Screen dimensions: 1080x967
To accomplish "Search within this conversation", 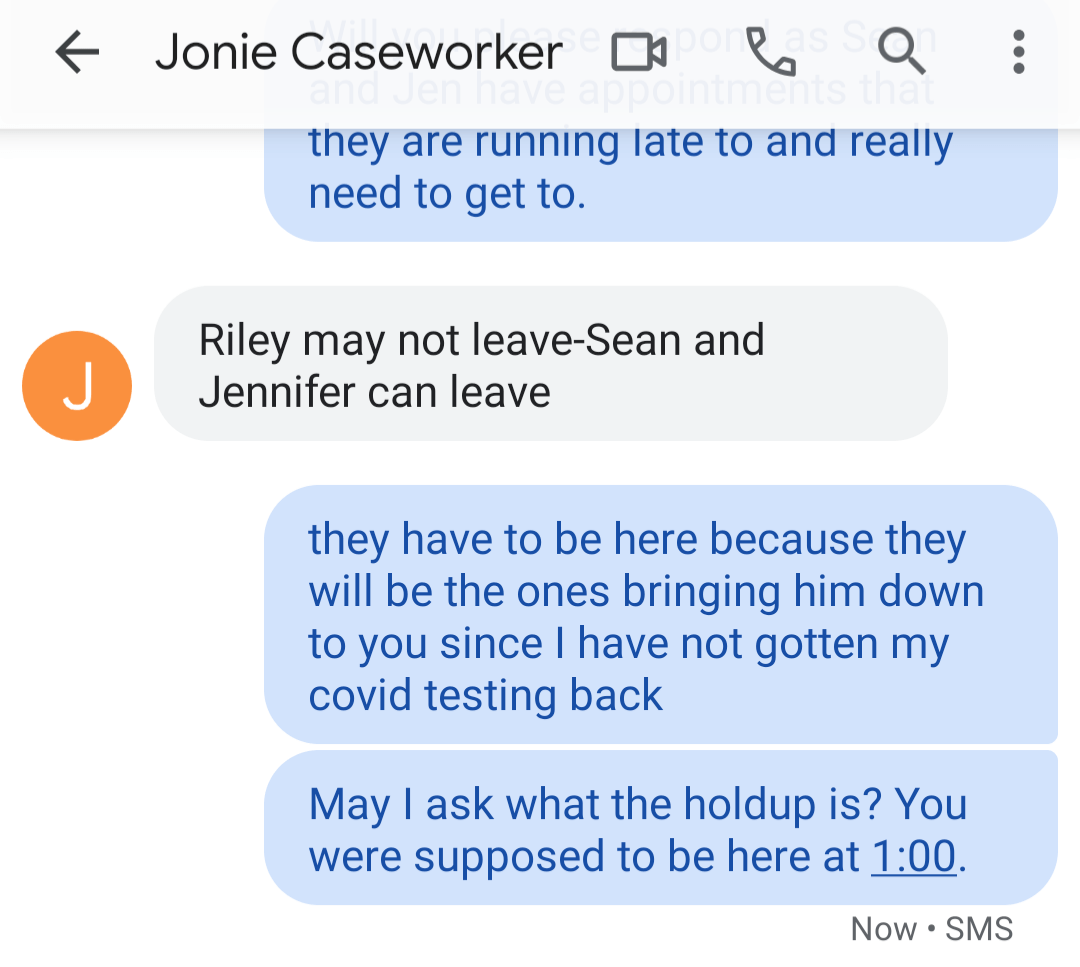I will pyautogui.click(x=900, y=52).
